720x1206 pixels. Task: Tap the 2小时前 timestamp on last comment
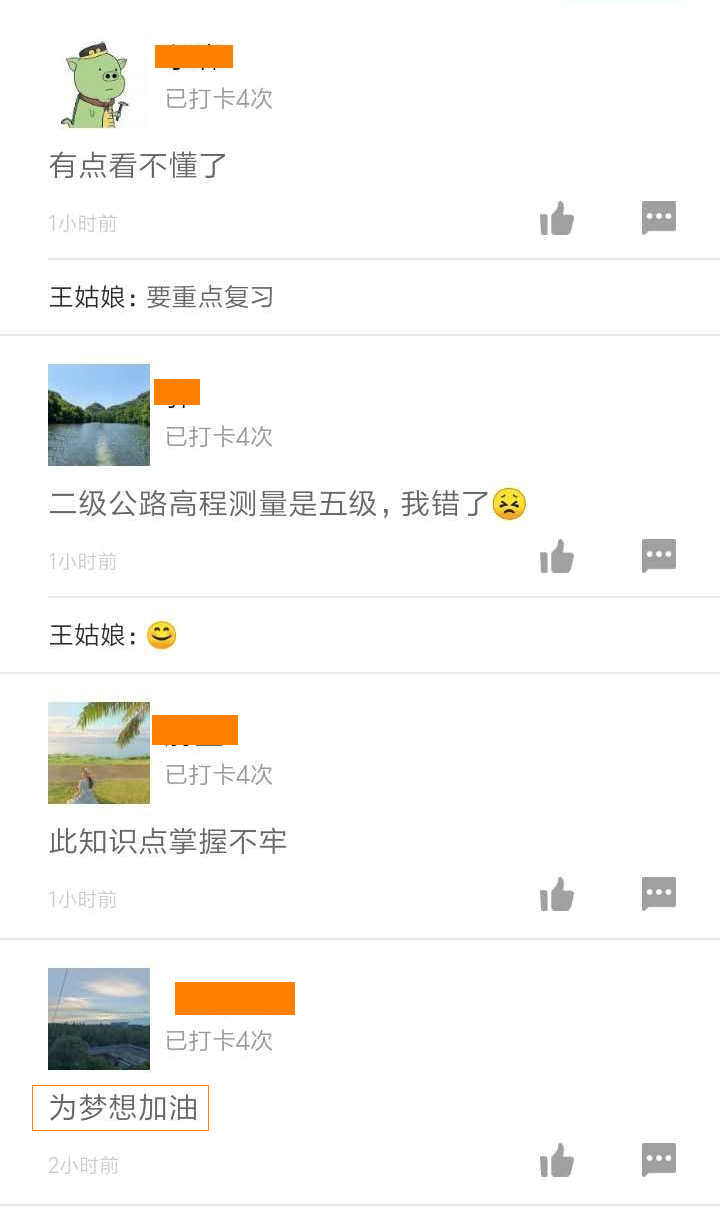pos(83,1165)
